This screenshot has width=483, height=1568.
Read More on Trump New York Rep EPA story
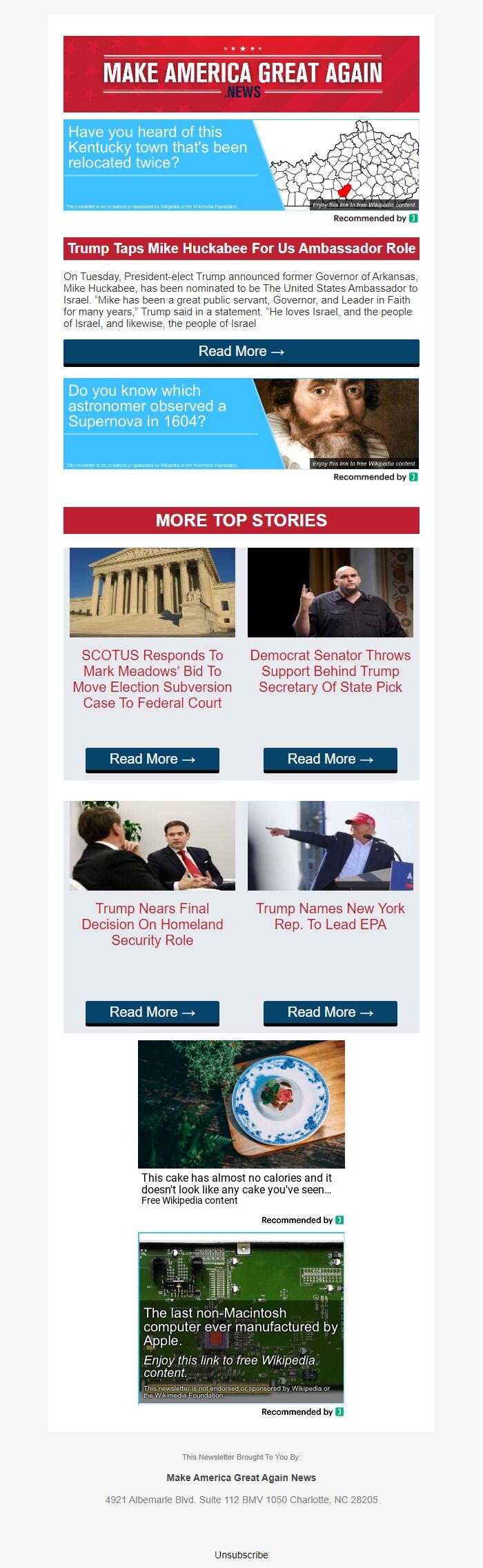click(x=330, y=1013)
